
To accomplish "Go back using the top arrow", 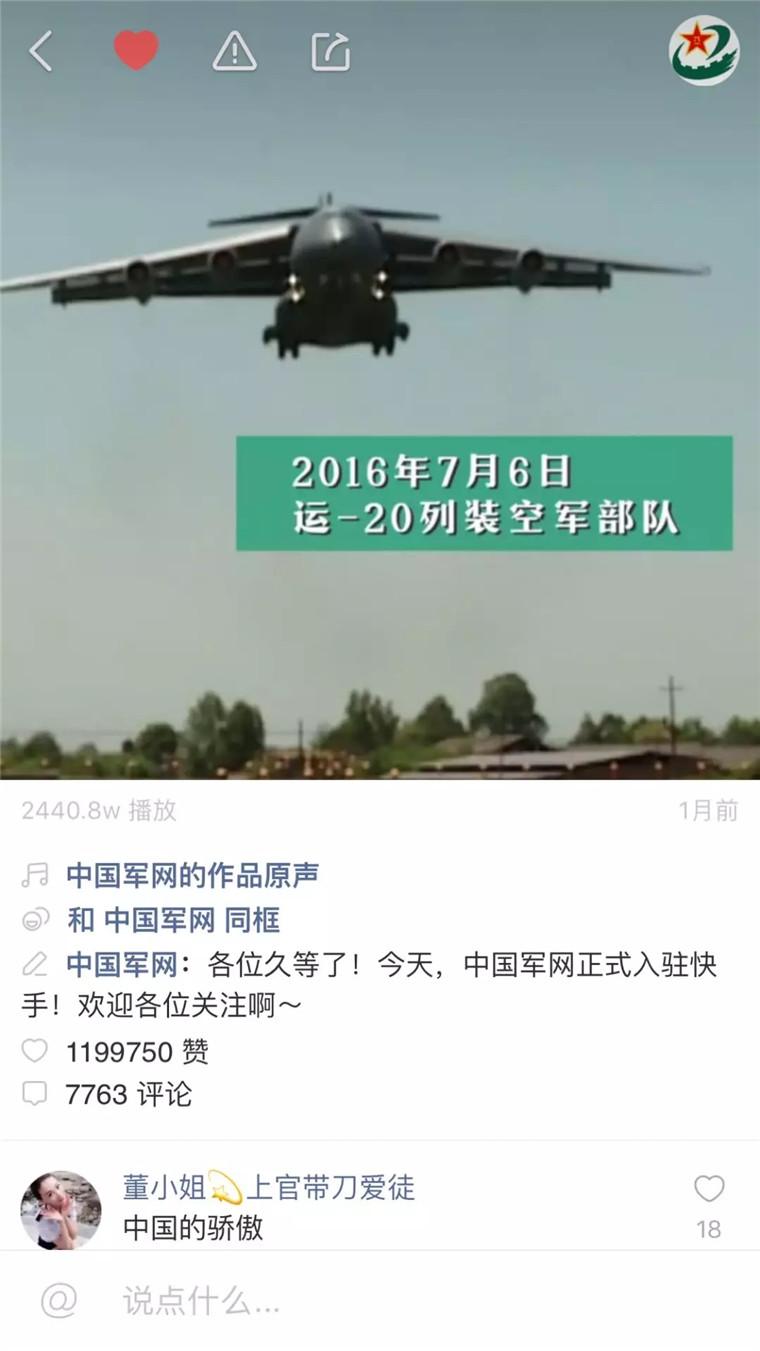I will (41, 51).
